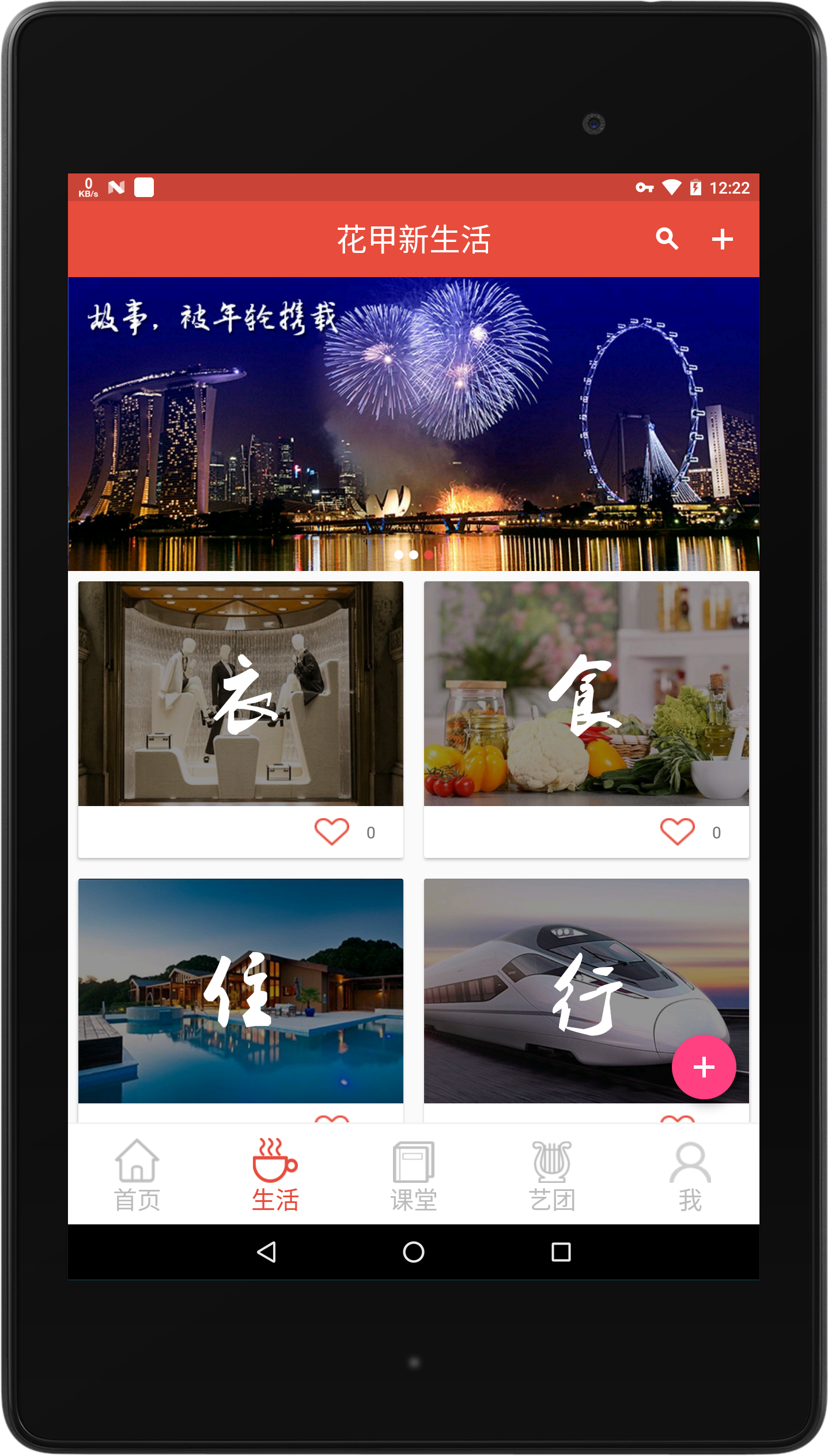Go to the 课堂 classroom tab

coord(413,1175)
